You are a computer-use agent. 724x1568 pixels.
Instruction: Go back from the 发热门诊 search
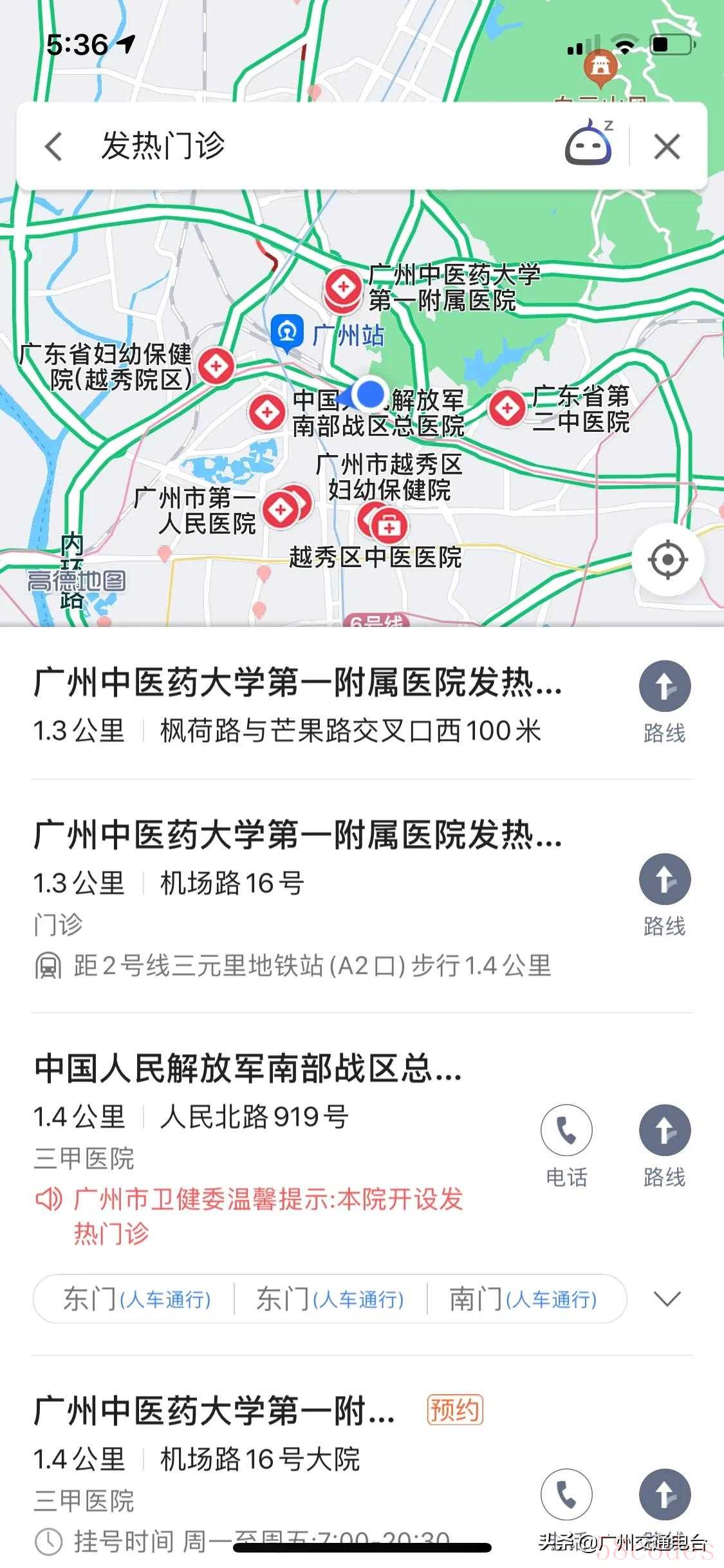[55, 146]
